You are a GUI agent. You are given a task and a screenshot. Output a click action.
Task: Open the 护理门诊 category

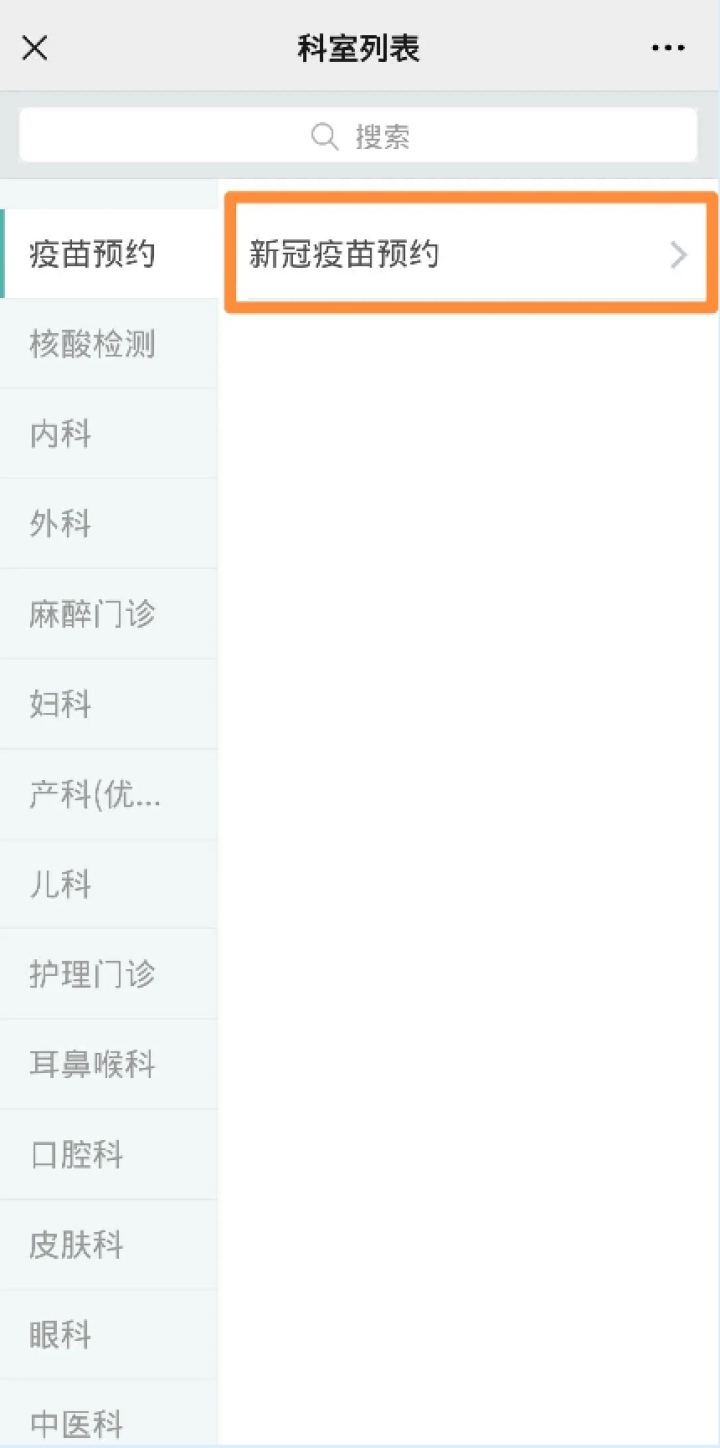108,974
